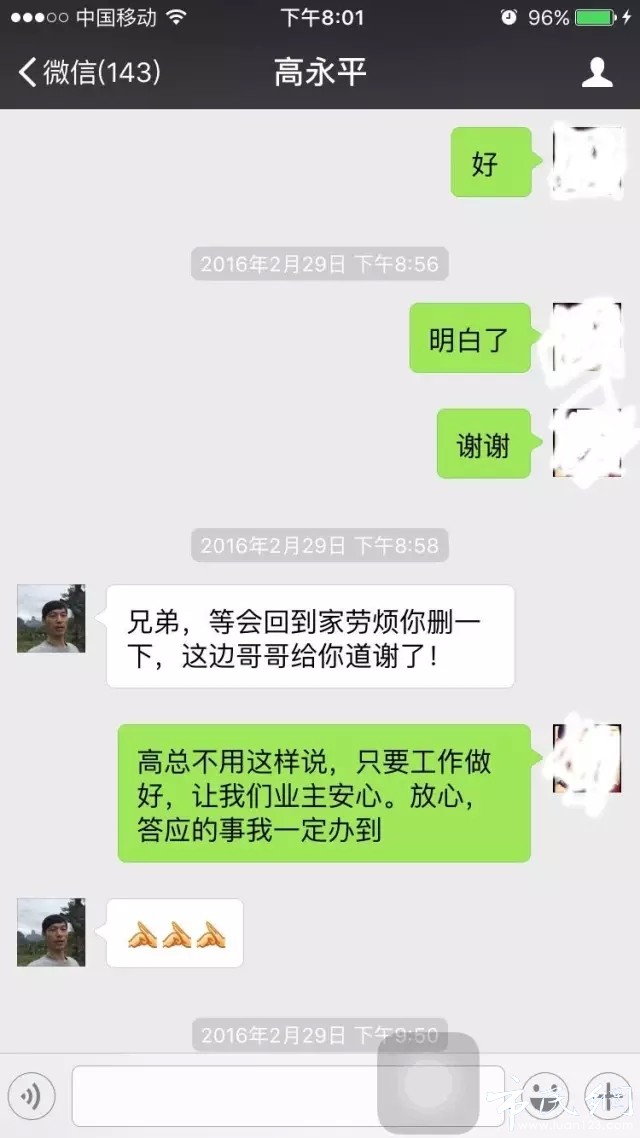Open 高永平's avatar beside the emoji message
The image size is (640, 1138).
[51, 932]
